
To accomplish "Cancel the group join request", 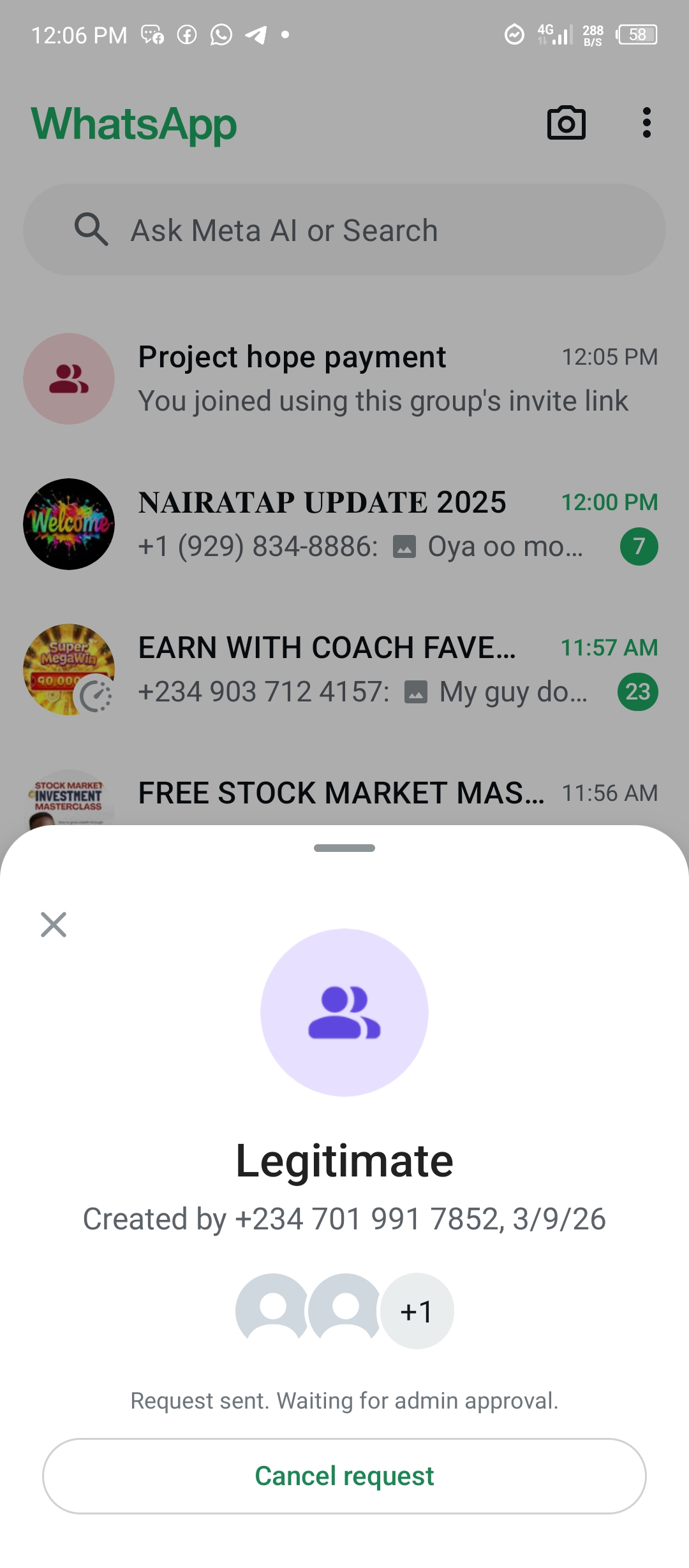I will (344, 1476).
